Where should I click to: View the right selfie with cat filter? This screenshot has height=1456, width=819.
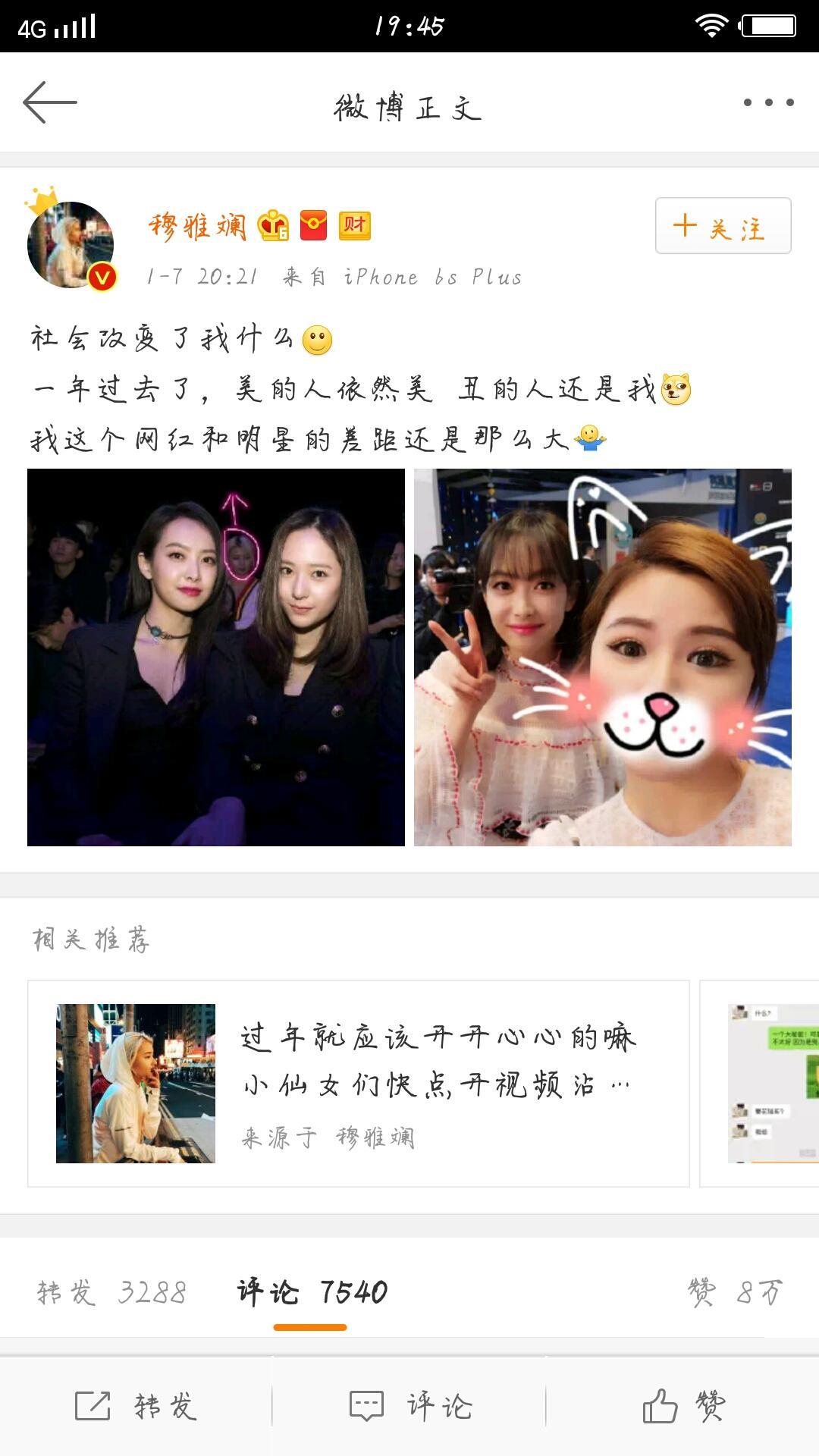tap(603, 657)
